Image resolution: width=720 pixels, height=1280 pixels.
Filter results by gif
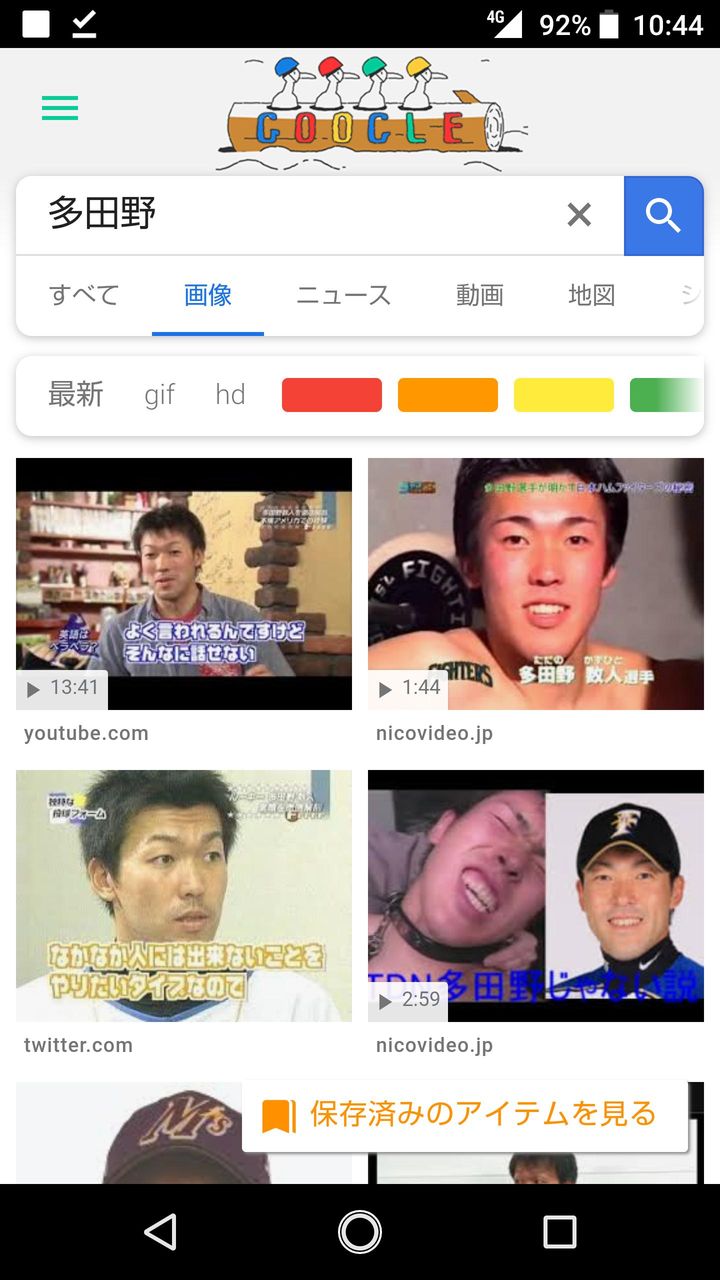click(x=159, y=394)
